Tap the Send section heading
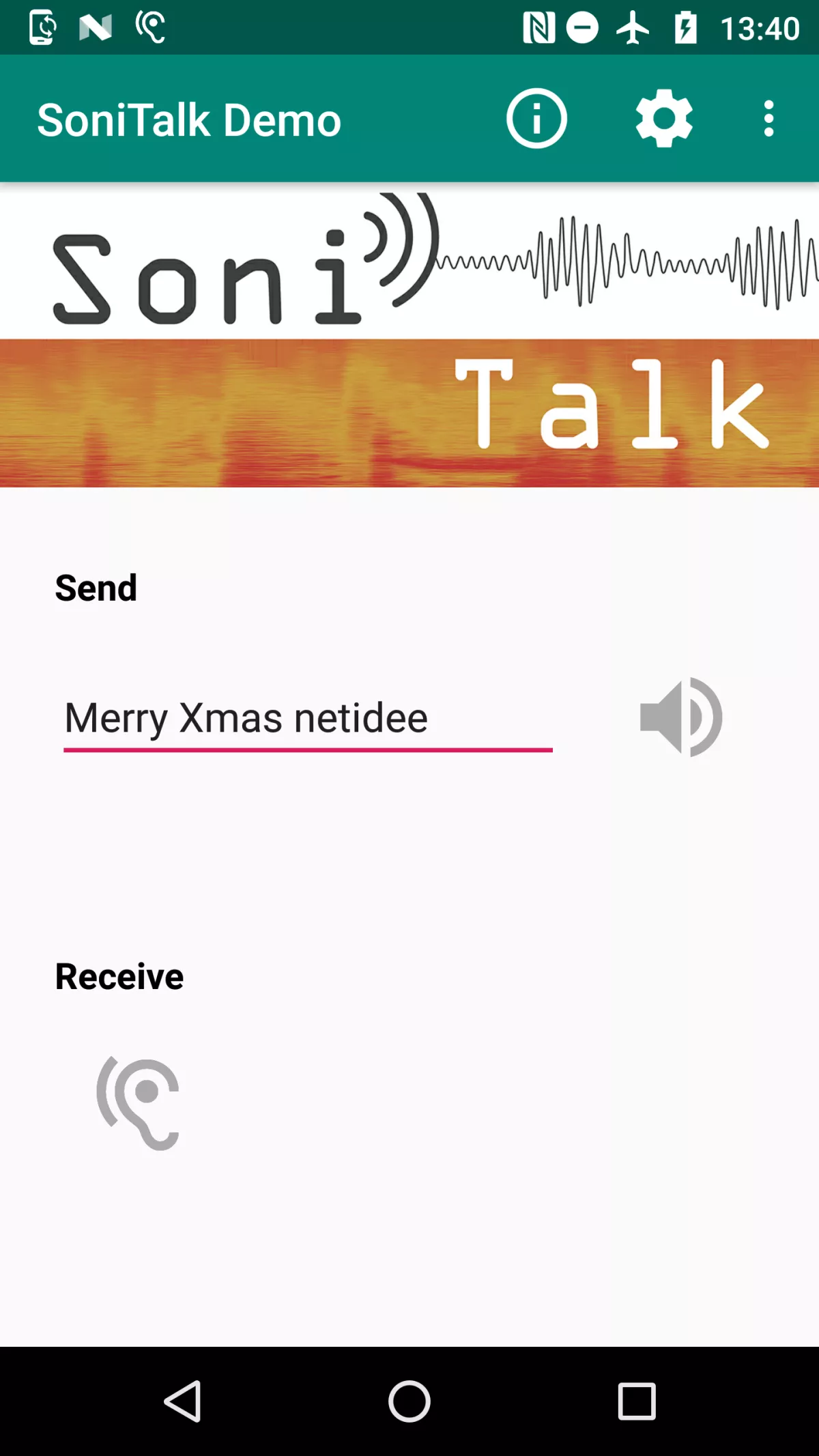This screenshot has width=819, height=1456. pos(96,587)
